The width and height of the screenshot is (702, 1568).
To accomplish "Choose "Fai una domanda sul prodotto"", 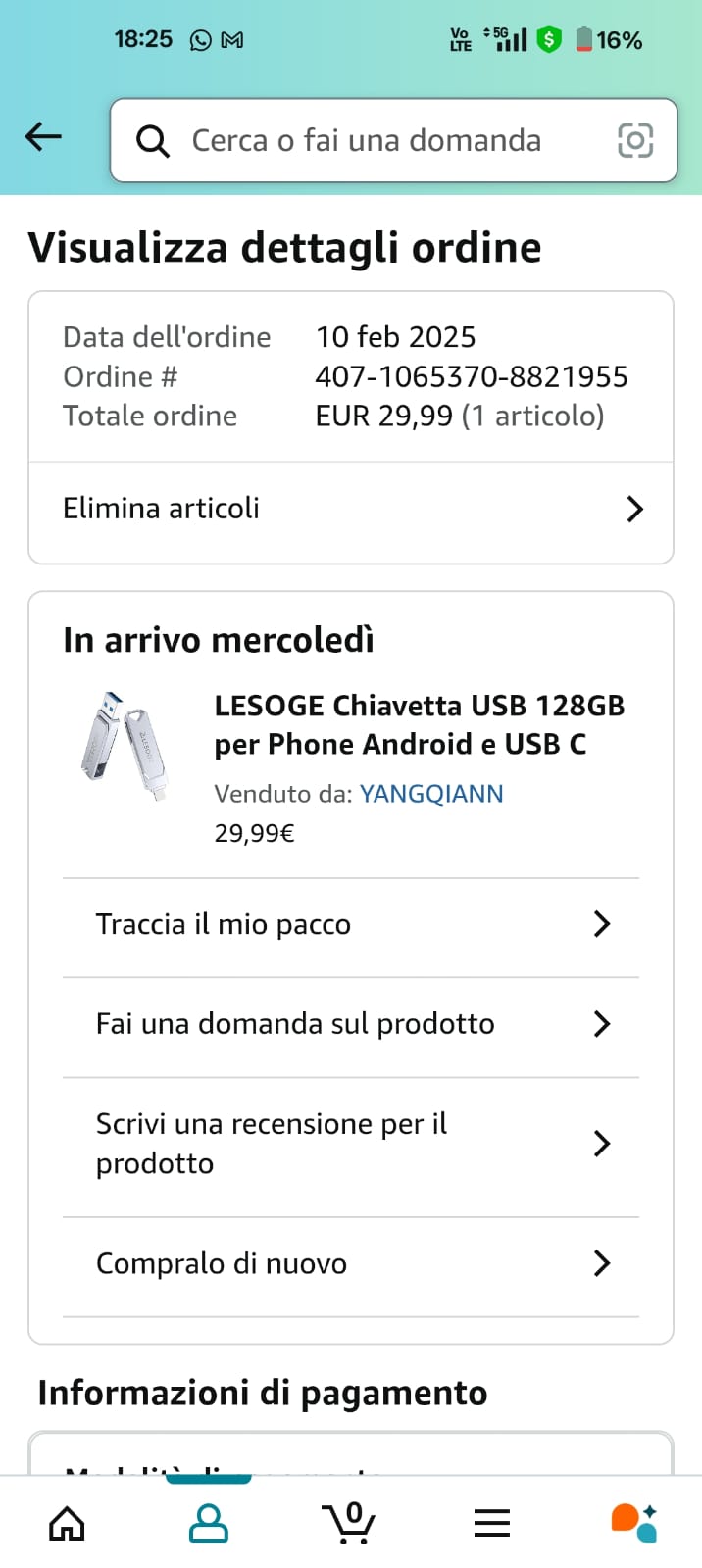I will (x=351, y=1025).
